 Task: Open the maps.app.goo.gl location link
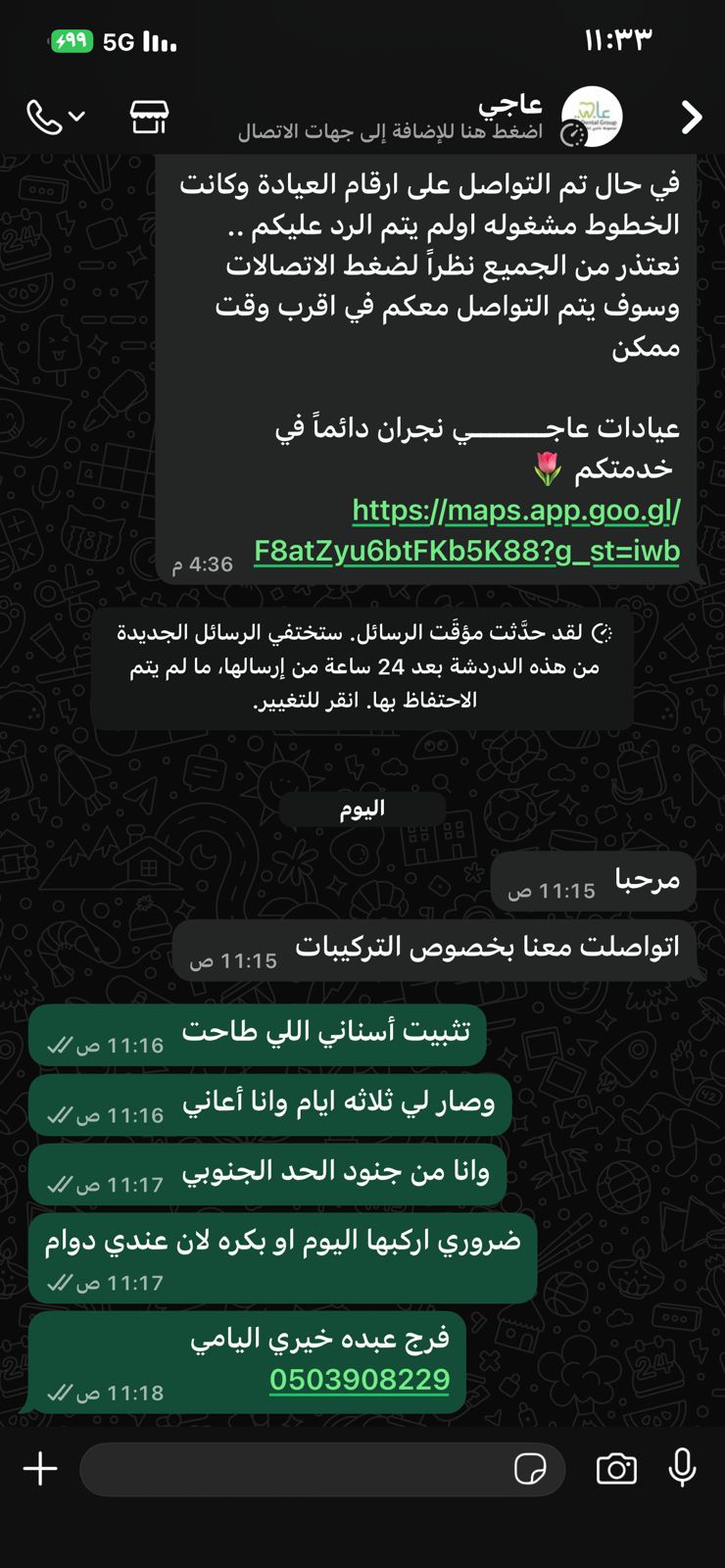[x=466, y=530]
